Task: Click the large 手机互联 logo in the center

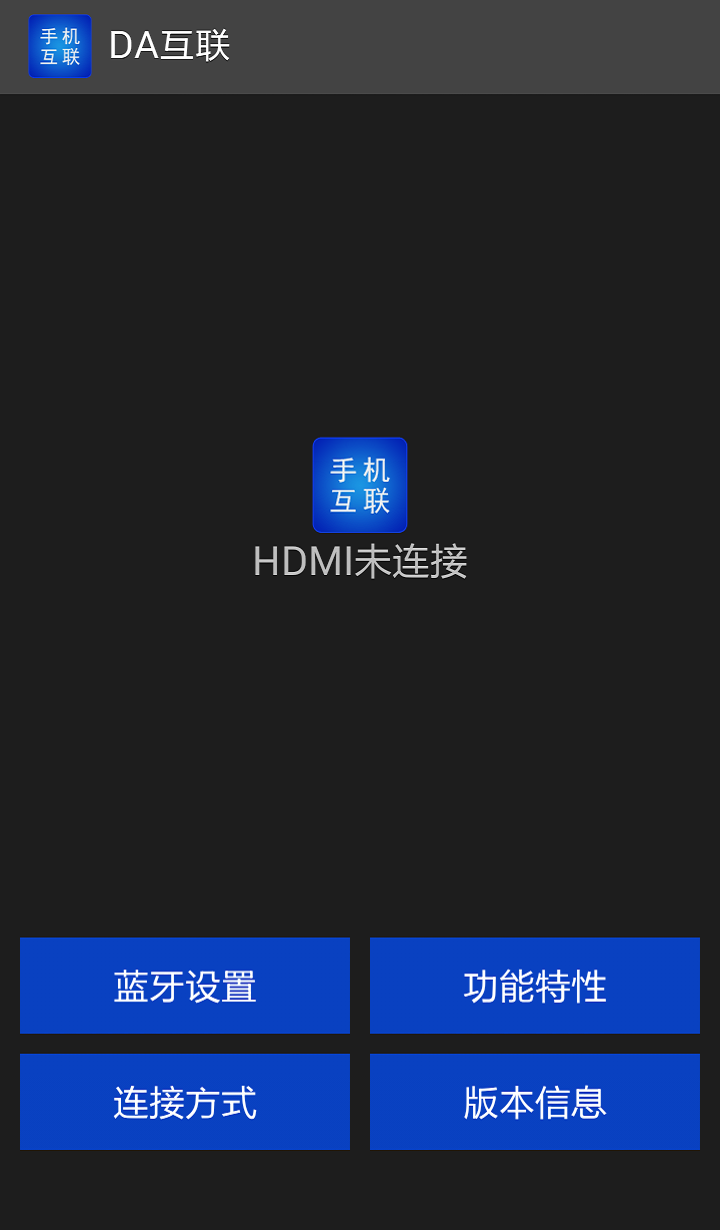Action: pos(360,485)
